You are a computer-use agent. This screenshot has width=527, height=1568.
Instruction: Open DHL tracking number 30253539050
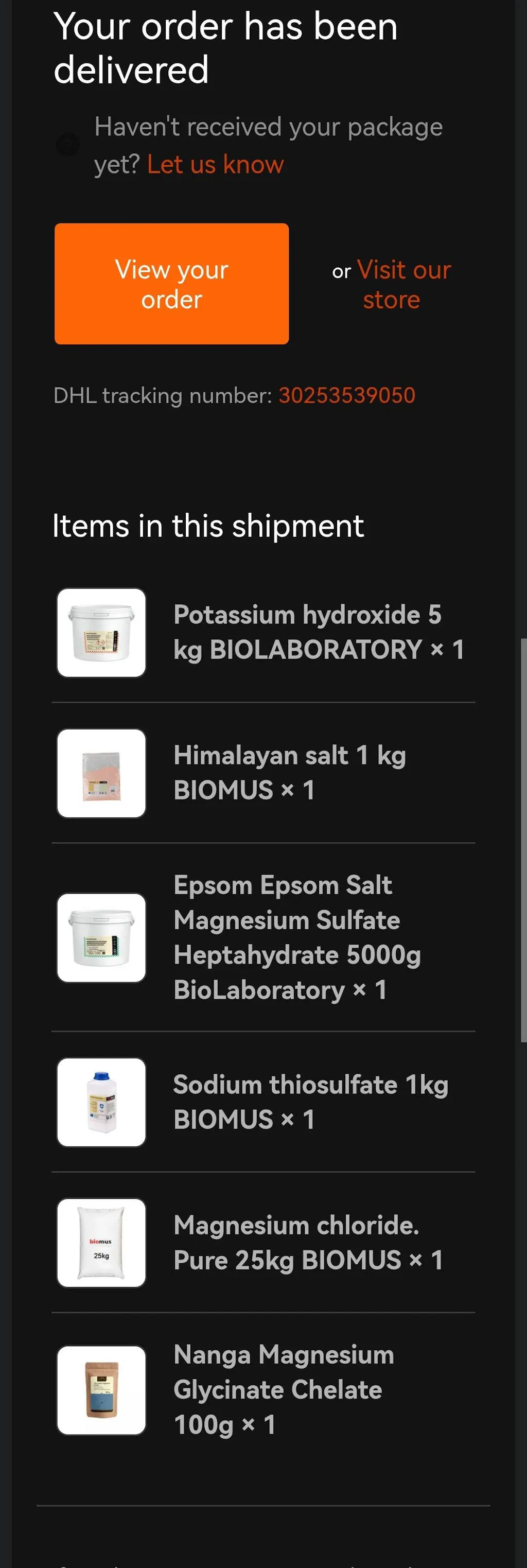346,396
